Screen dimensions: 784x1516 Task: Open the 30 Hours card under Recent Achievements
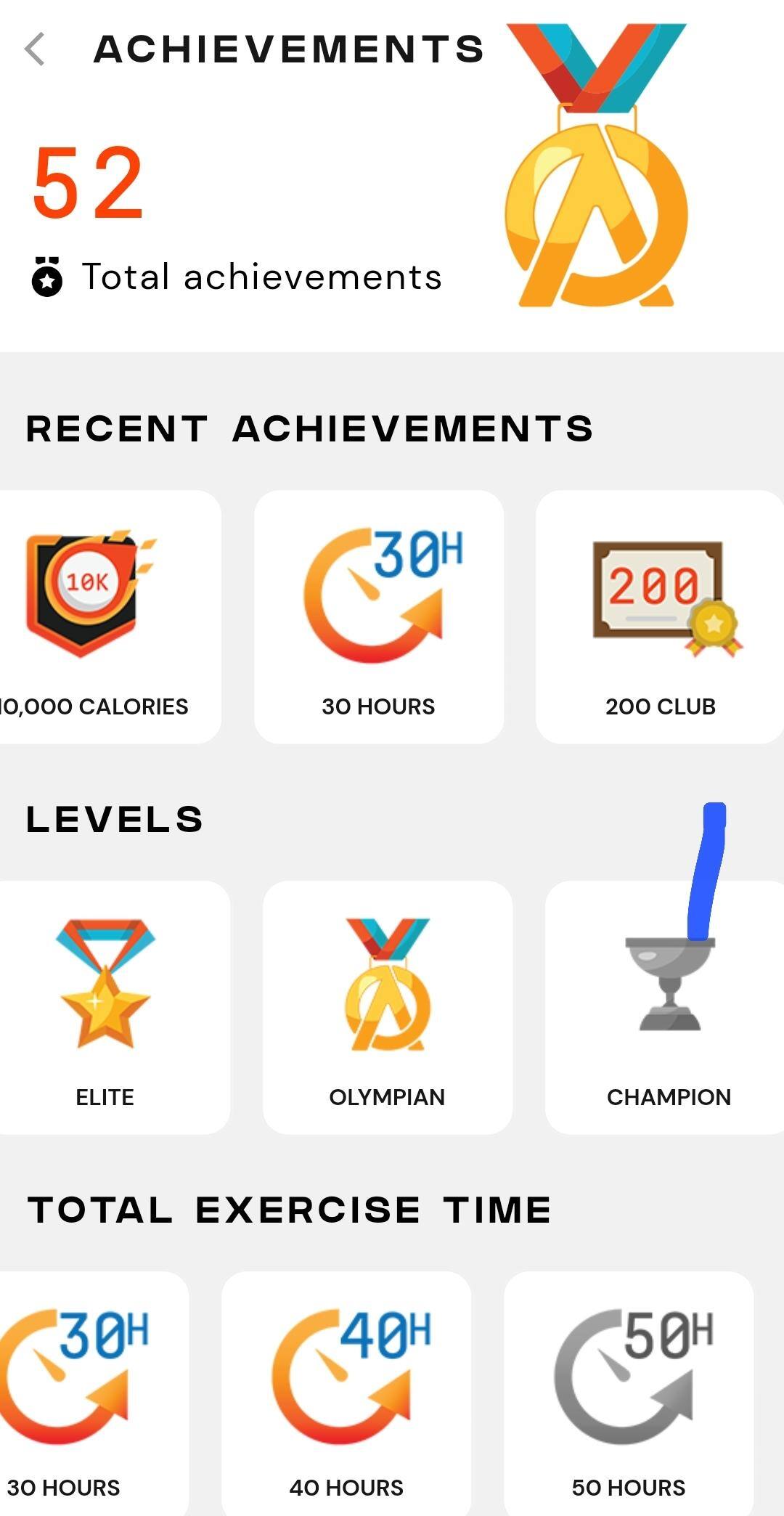click(378, 617)
